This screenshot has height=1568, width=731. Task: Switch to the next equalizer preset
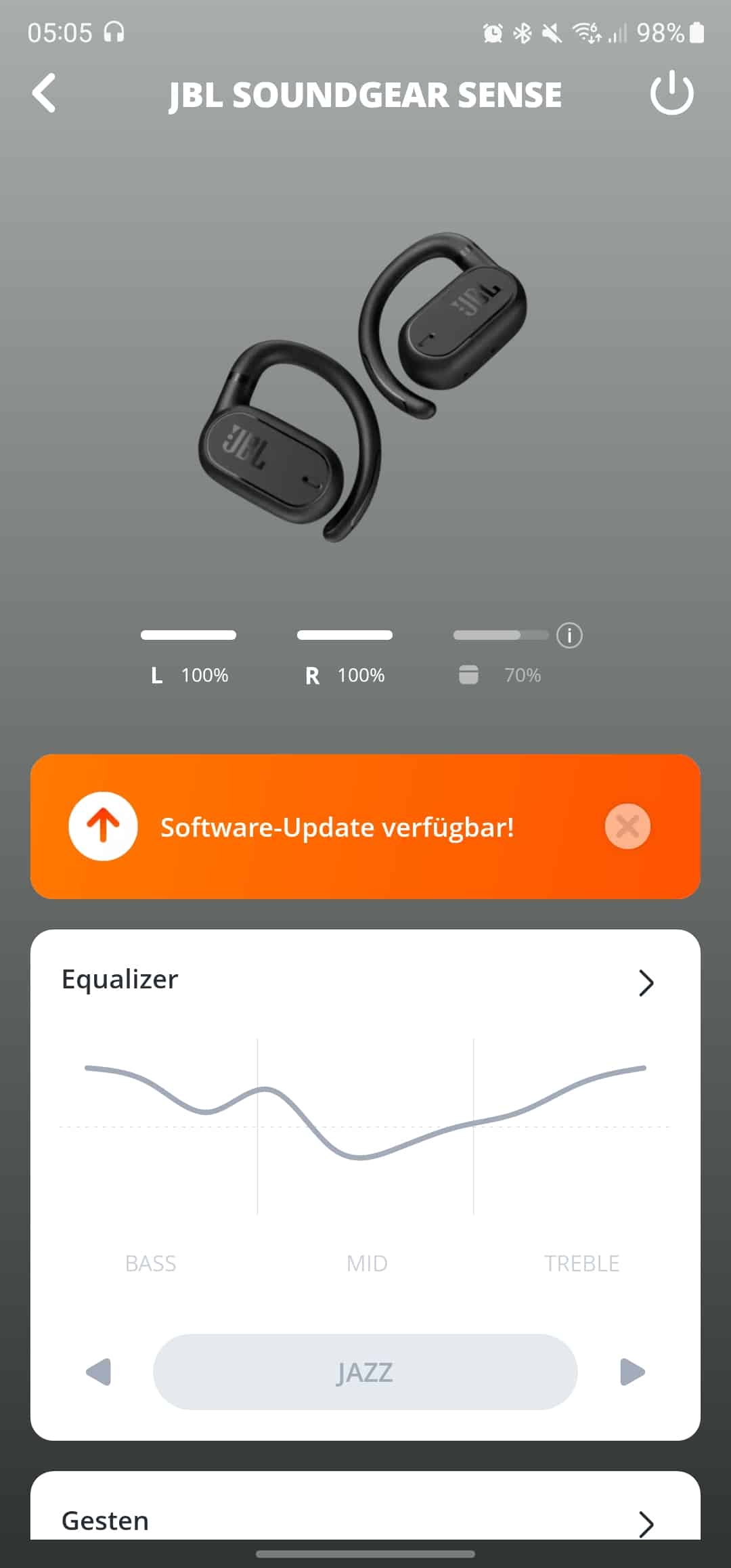coord(632,1372)
